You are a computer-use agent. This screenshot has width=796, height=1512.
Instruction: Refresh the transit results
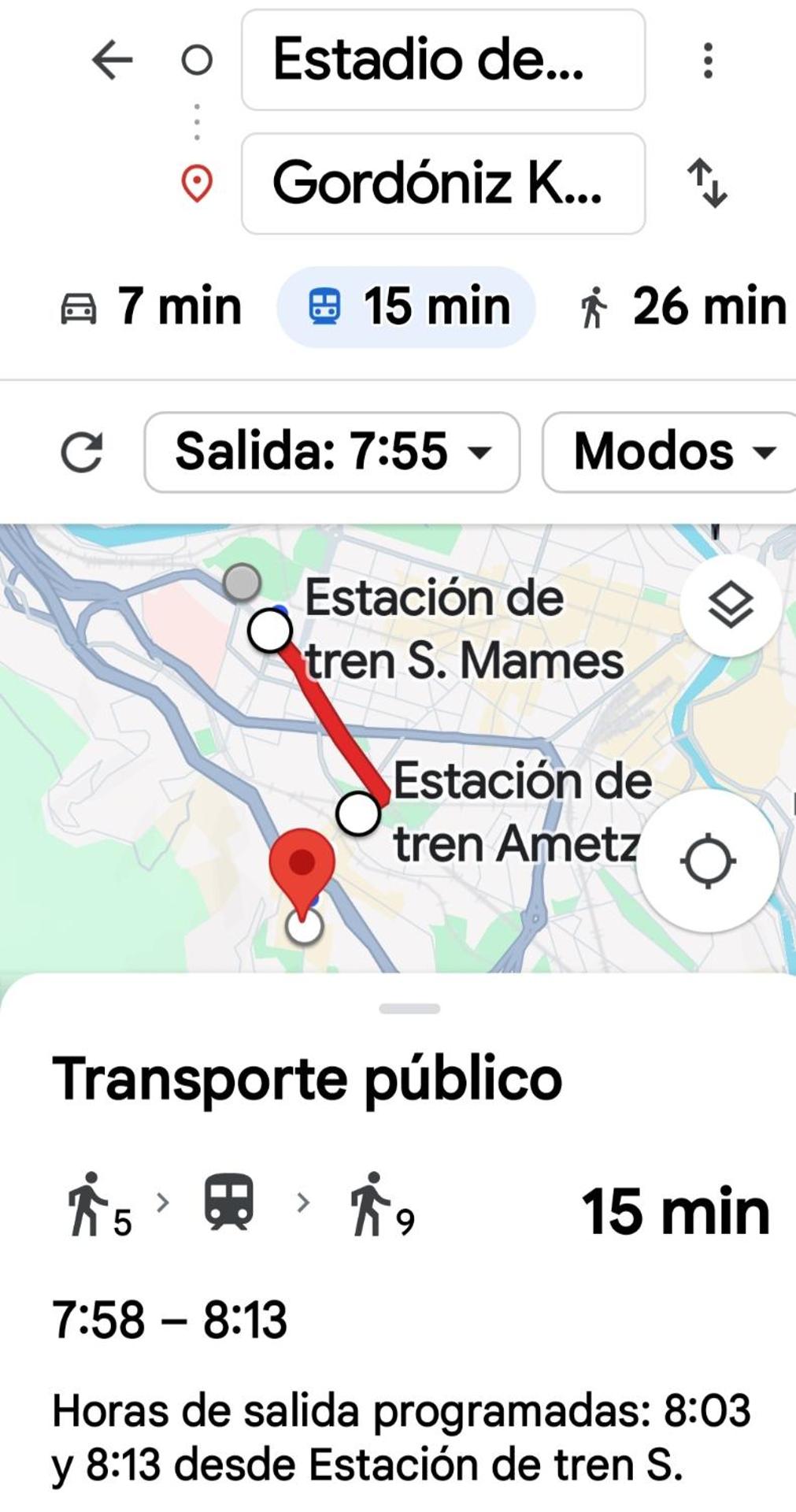(82, 452)
